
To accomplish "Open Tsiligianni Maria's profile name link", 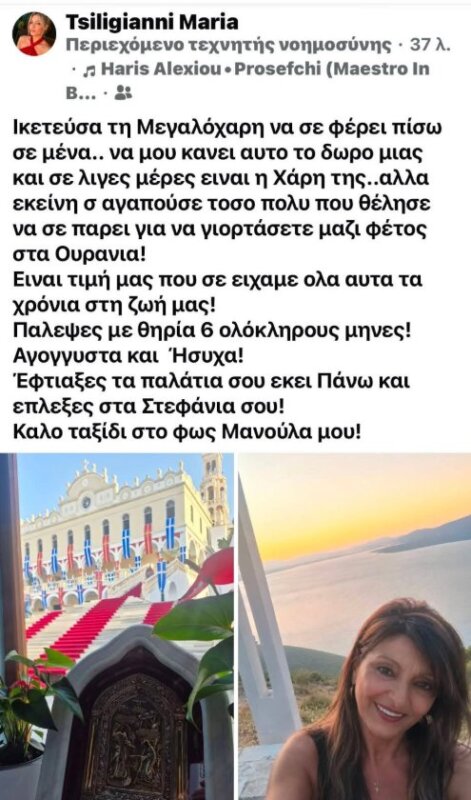I will 152,21.
